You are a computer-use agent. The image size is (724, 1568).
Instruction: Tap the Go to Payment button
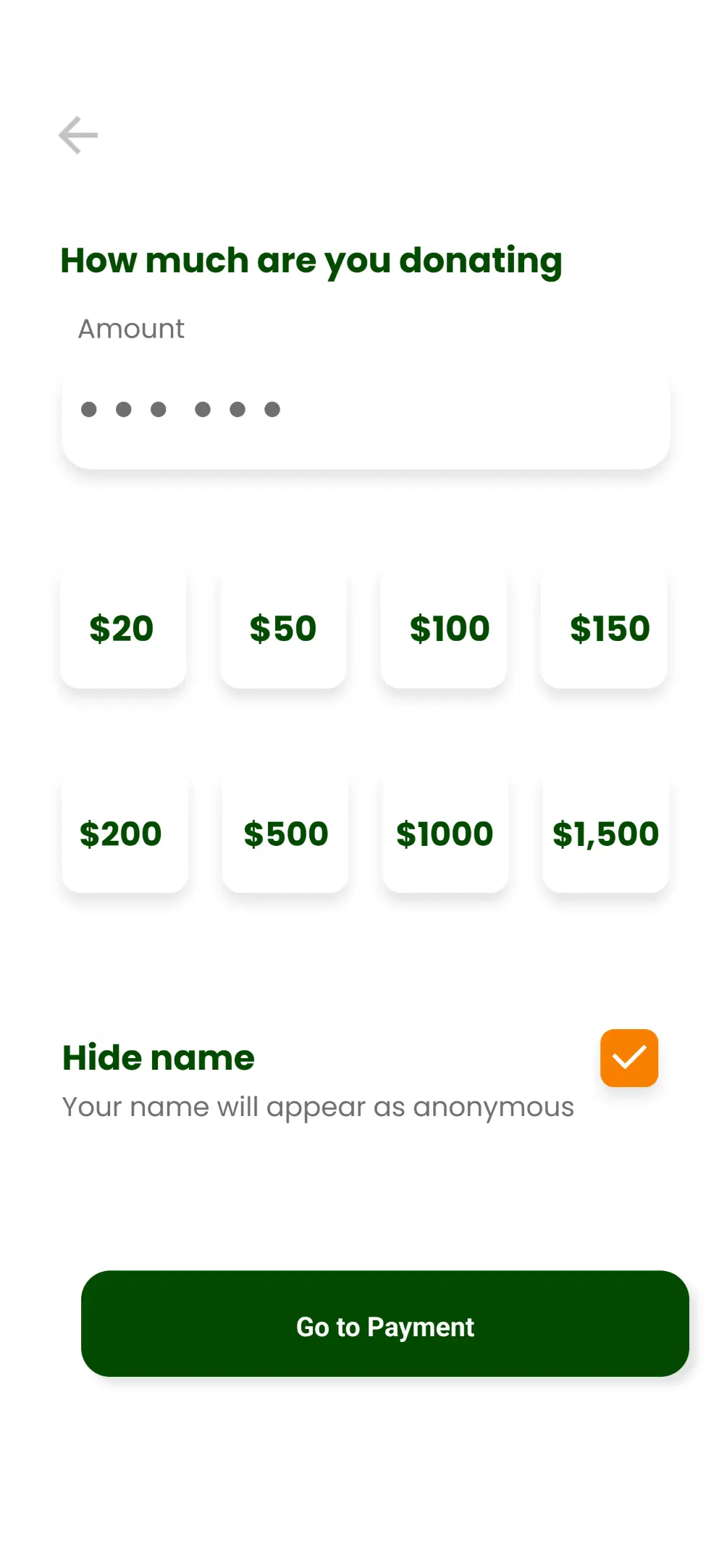pos(385,1324)
